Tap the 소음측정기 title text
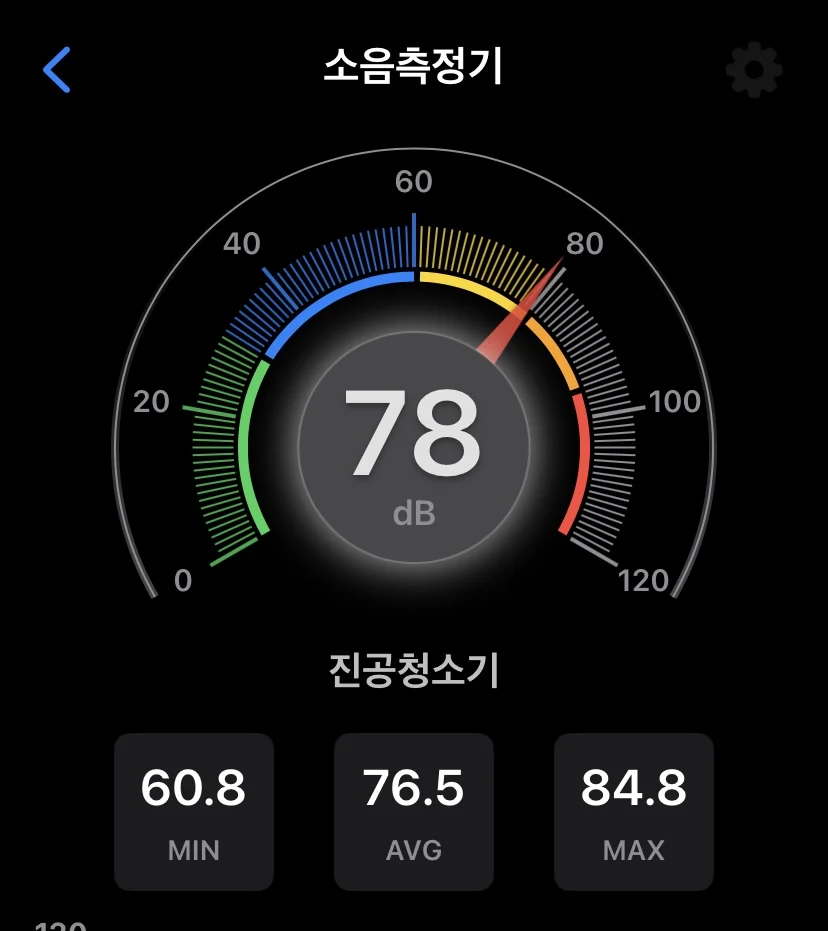This screenshot has height=931, width=828. [414, 65]
